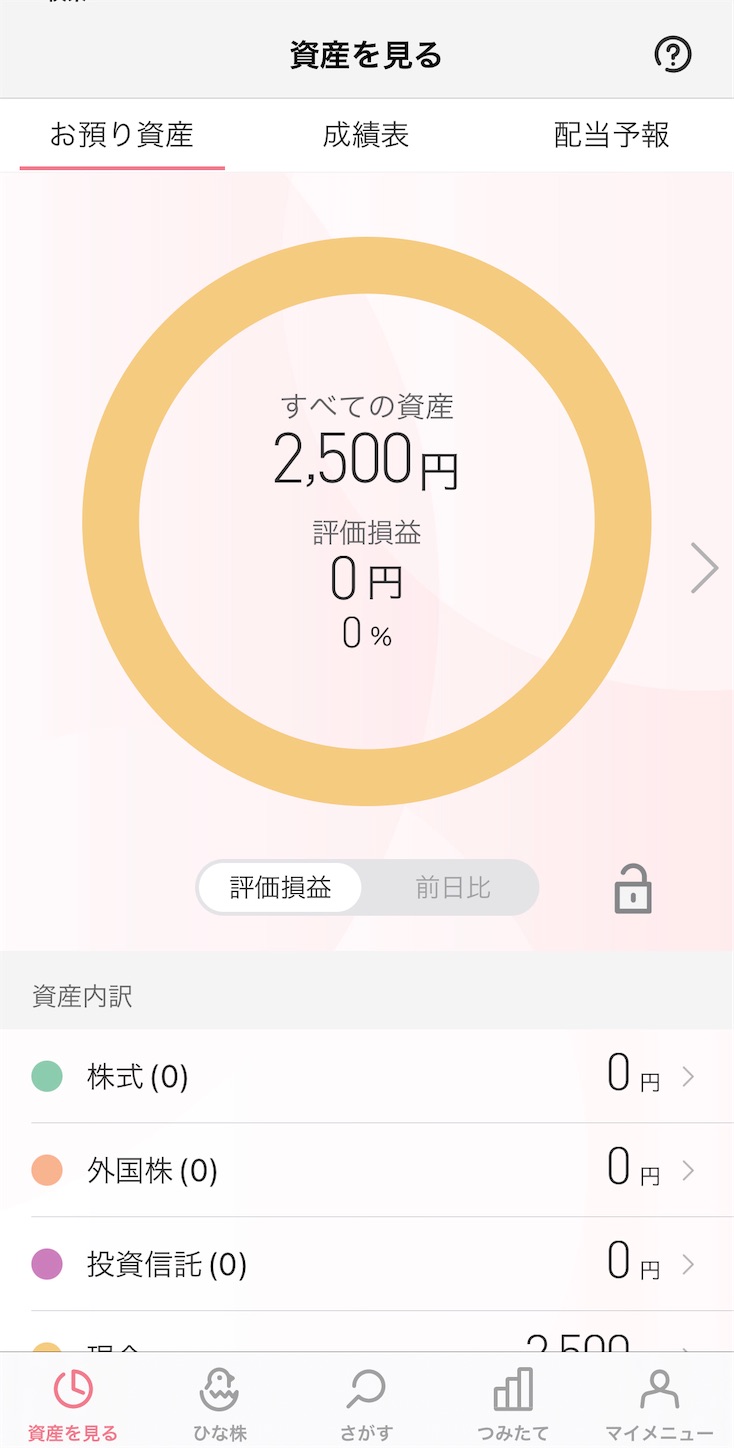Switch to the 前日比 segment
The height and width of the screenshot is (1448, 734).
[453, 887]
